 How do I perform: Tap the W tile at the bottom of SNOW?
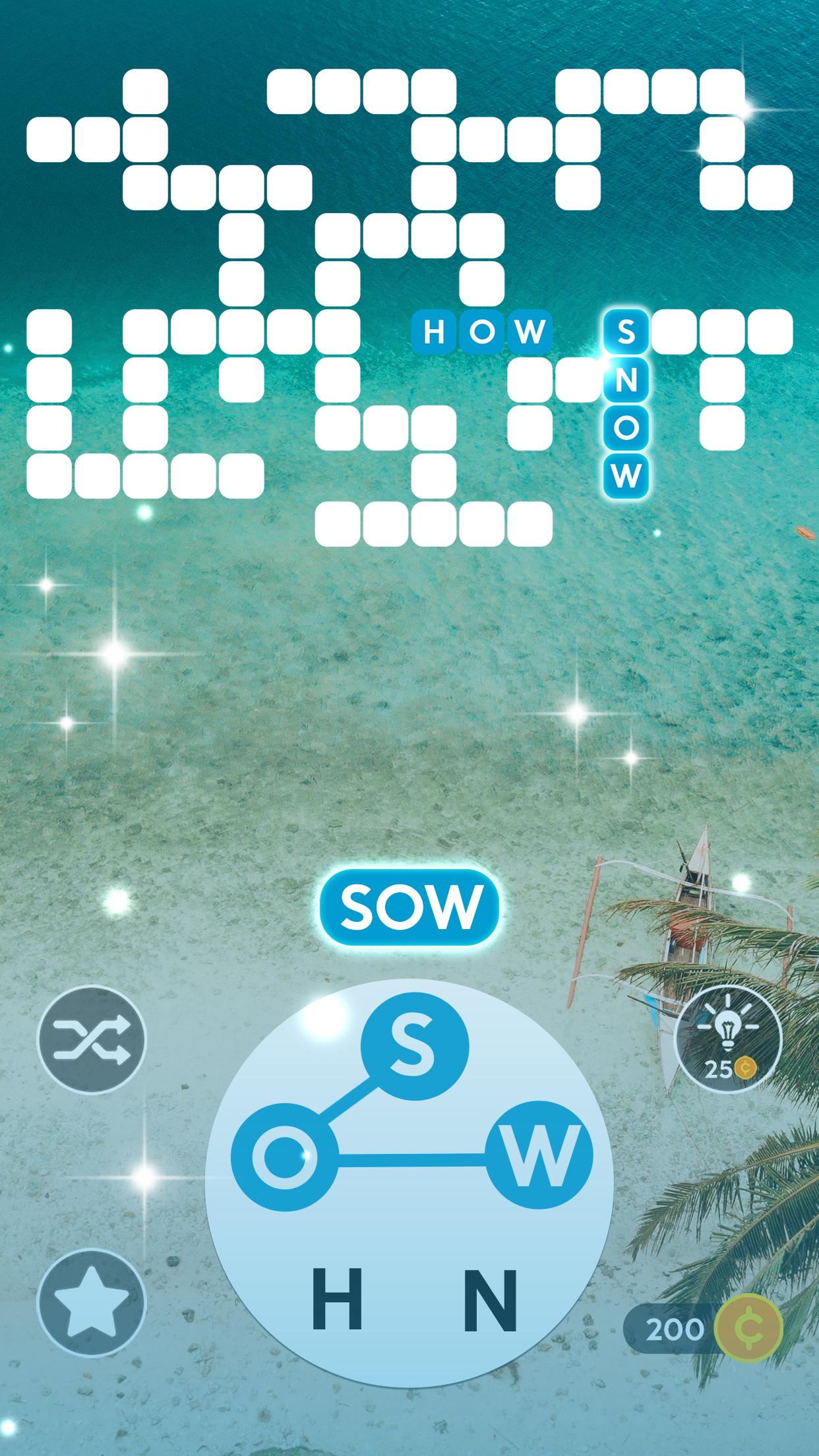click(x=626, y=474)
